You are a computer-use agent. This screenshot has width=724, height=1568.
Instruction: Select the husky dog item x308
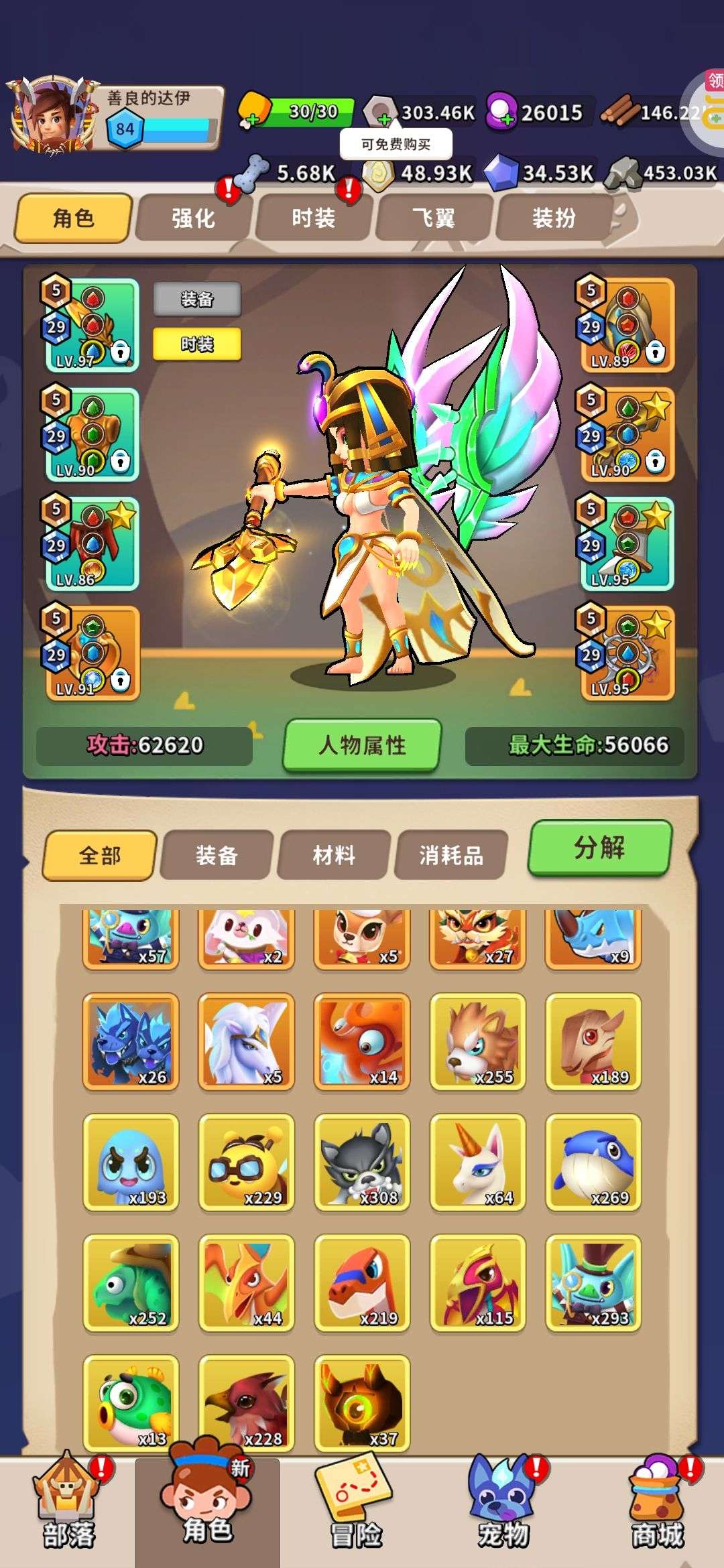pos(362,1163)
